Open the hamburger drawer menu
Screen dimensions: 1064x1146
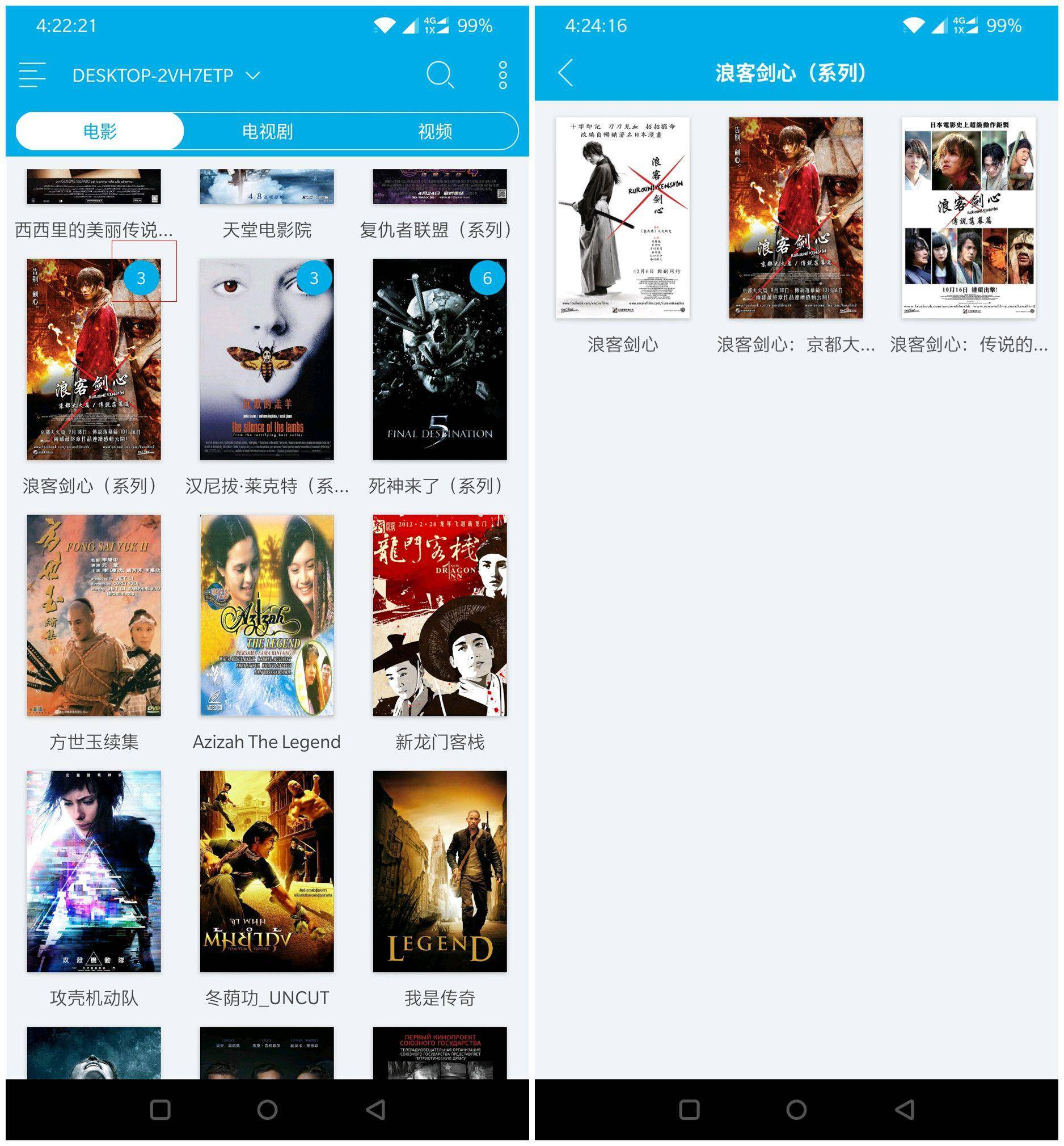click(x=32, y=75)
